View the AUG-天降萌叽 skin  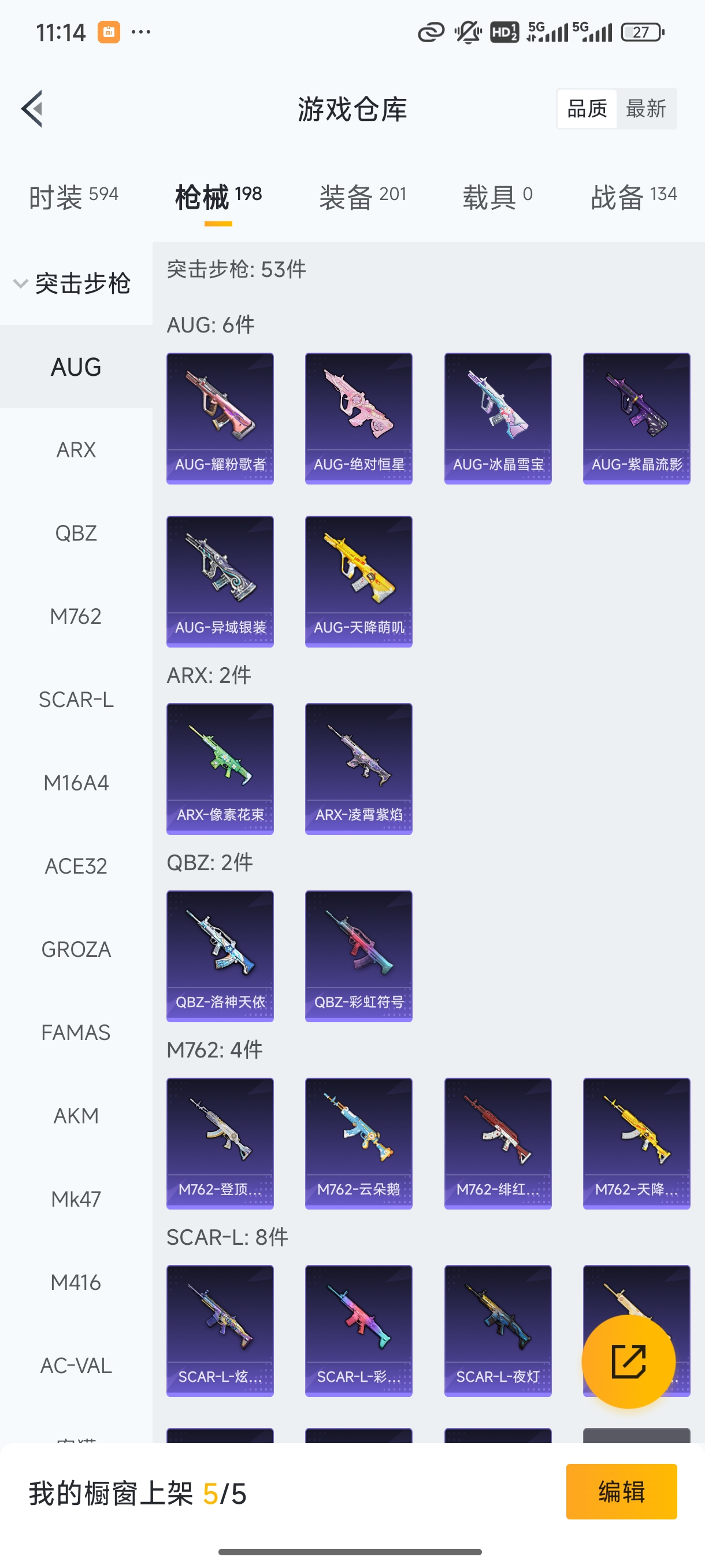[x=358, y=581]
